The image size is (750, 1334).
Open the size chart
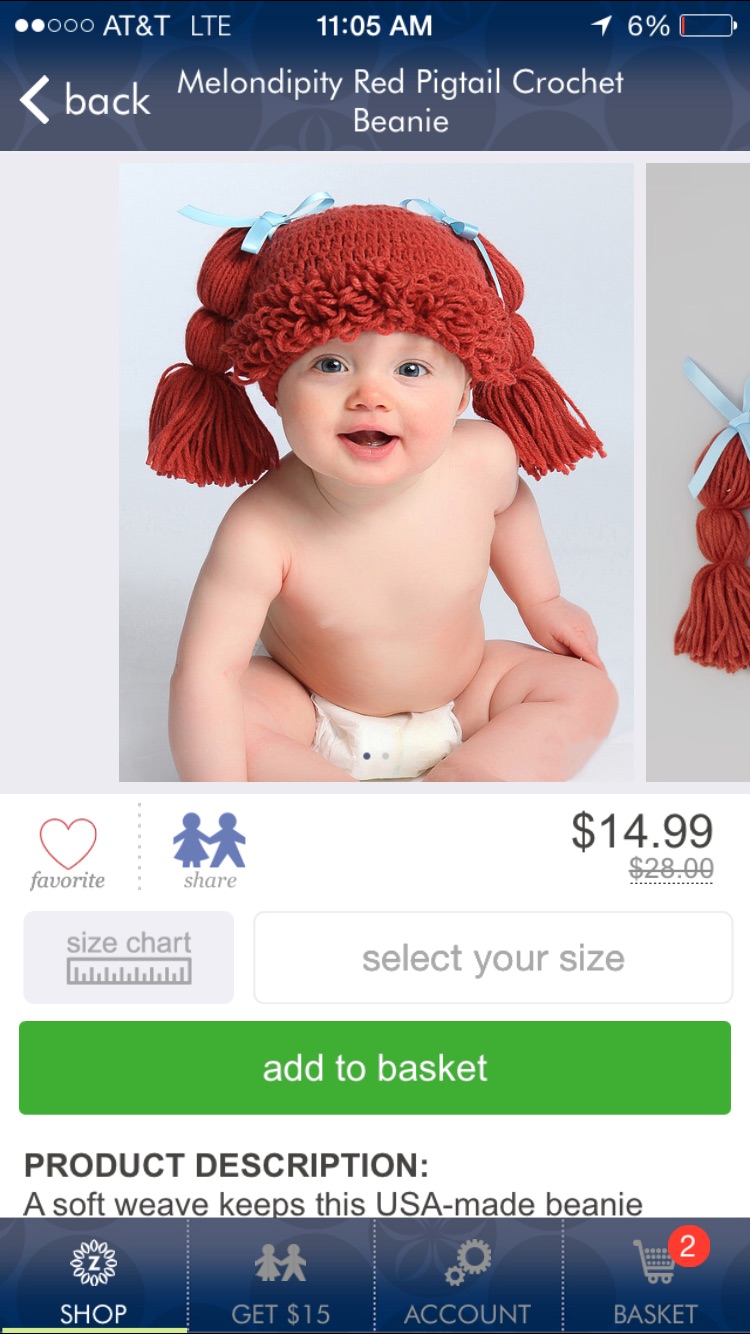click(x=129, y=957)
